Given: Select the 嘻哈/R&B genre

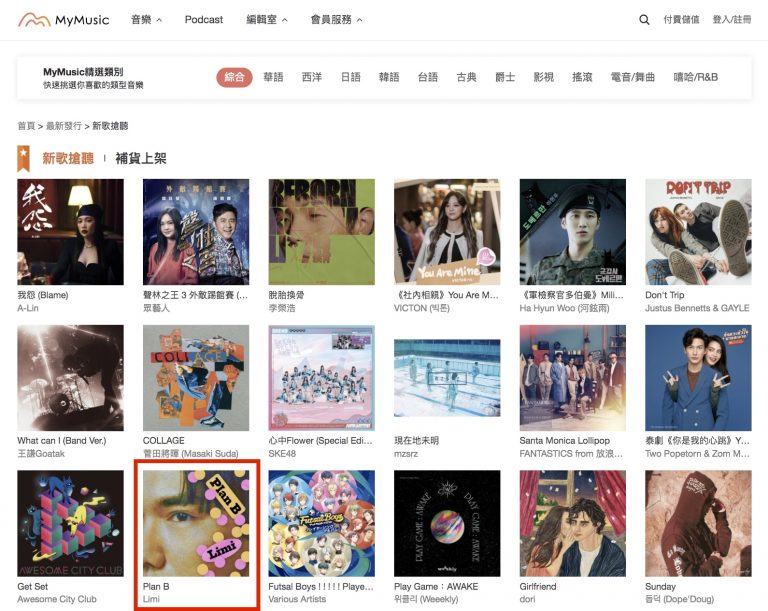Looking at the screenshot, I should pos(696,77).
